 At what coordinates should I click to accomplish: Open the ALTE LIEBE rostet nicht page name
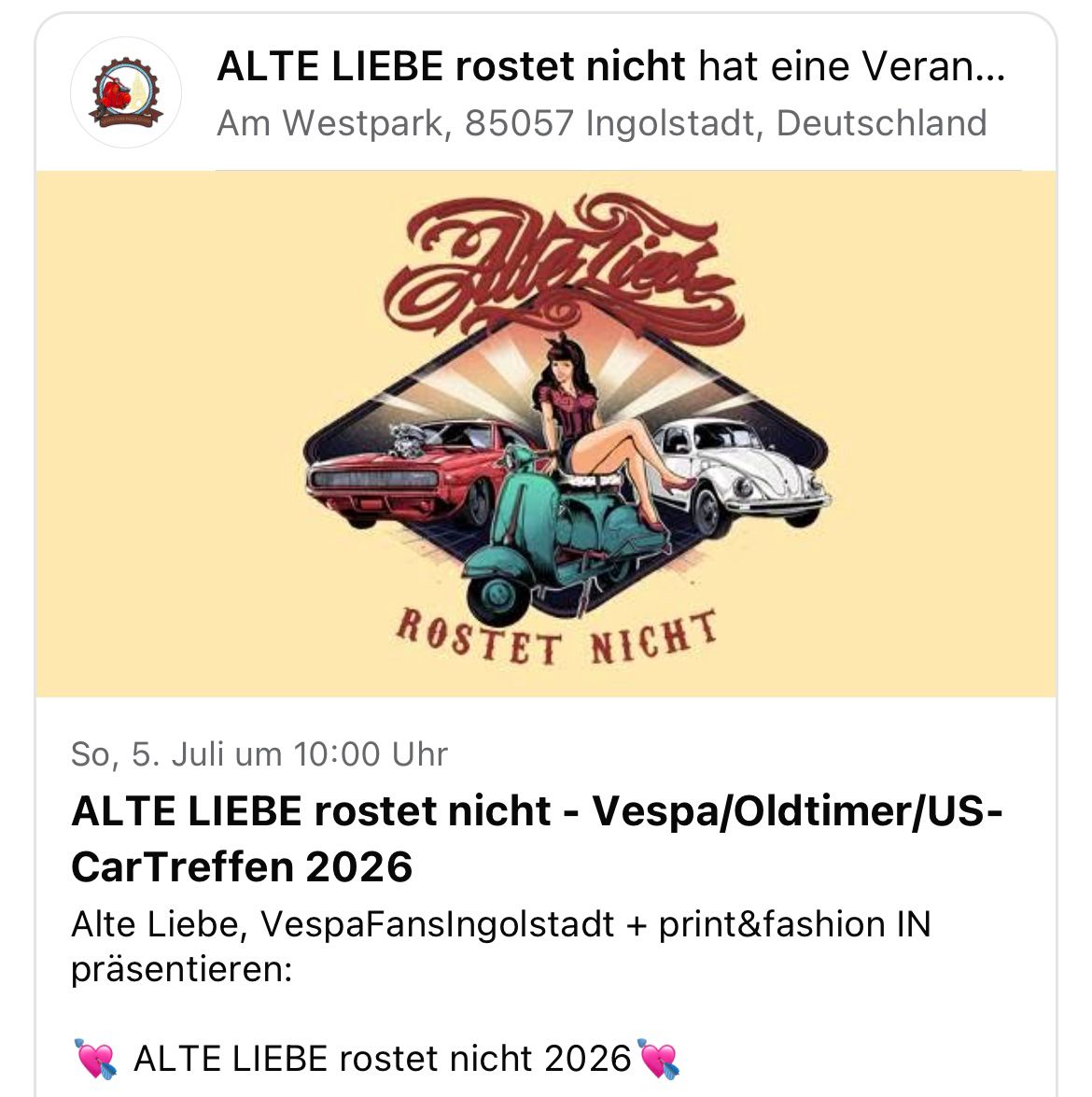tap(451, 66)
